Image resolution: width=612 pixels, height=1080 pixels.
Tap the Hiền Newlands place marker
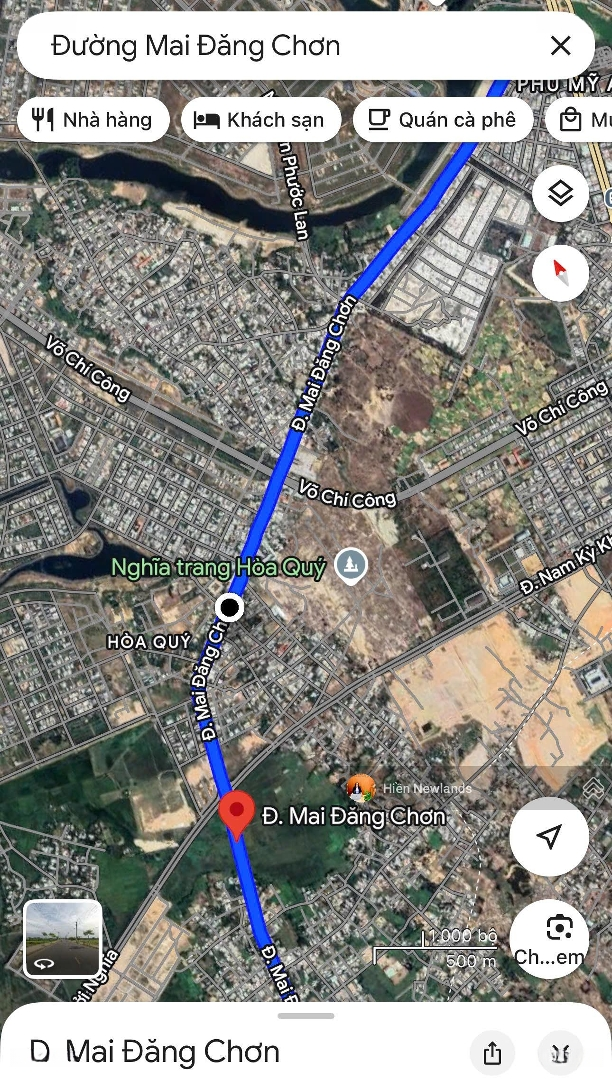pos(361,789)
